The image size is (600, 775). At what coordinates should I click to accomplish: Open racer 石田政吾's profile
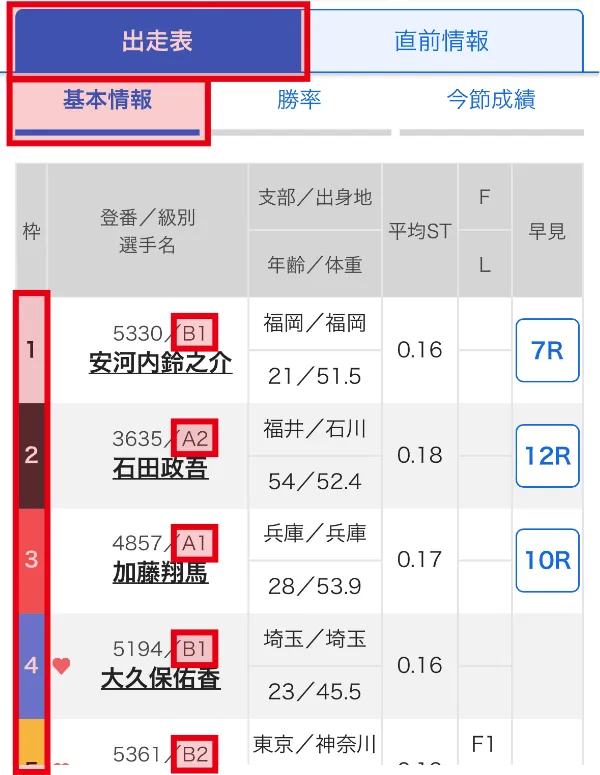(160, 467)
